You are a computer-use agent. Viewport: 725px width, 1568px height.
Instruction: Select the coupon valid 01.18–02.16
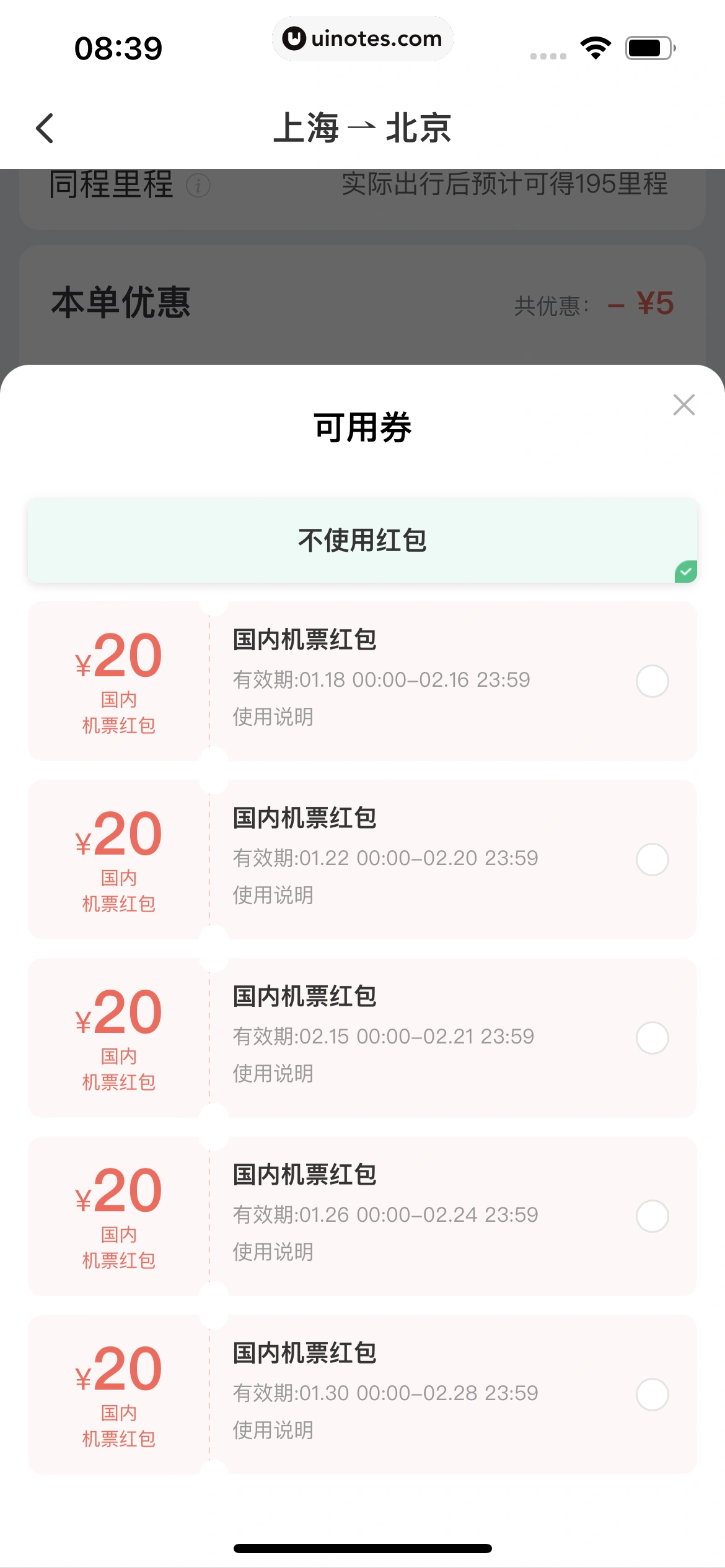[x=652, y=681]
